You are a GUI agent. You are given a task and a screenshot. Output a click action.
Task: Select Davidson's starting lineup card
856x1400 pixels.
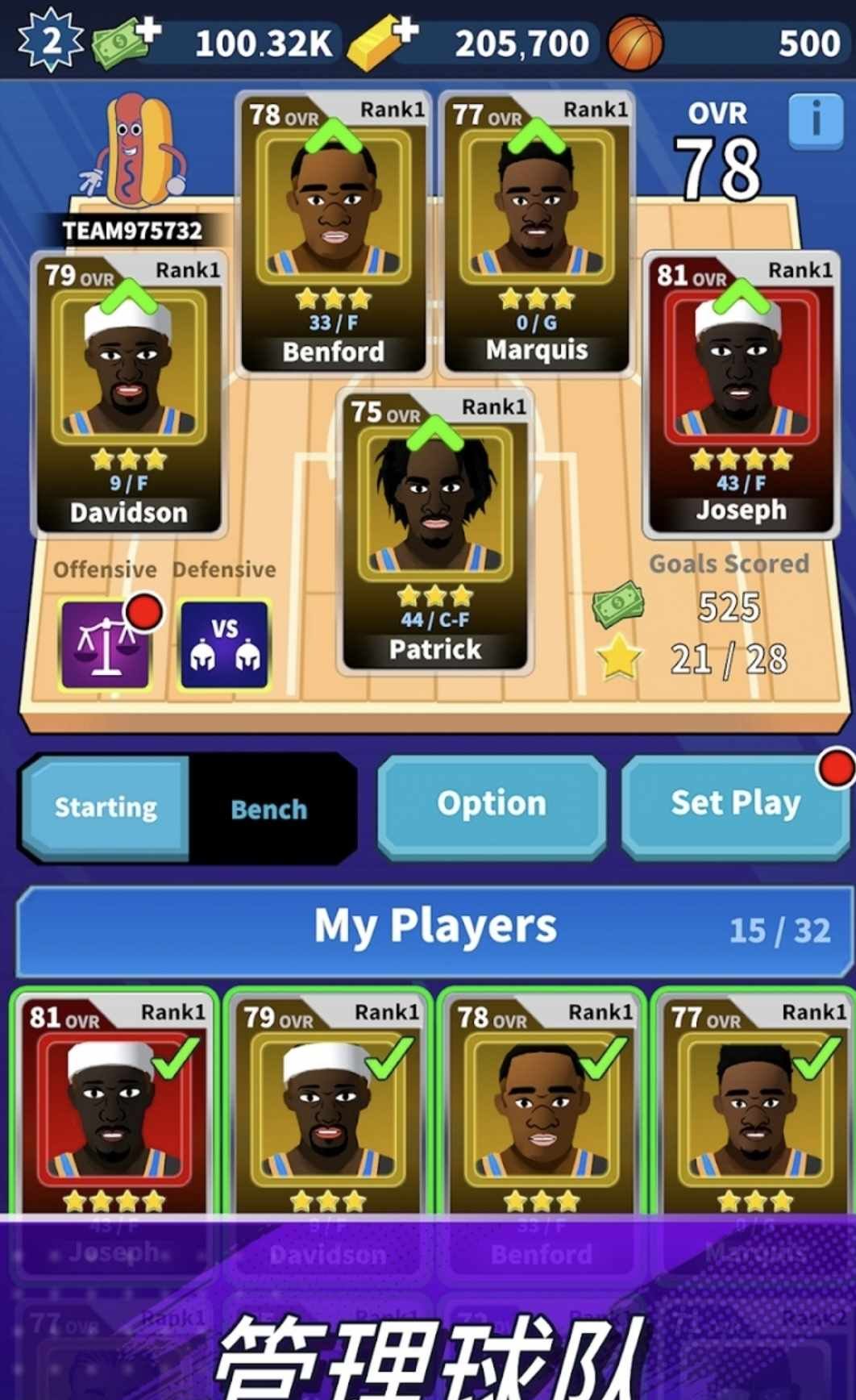[129, 395]
